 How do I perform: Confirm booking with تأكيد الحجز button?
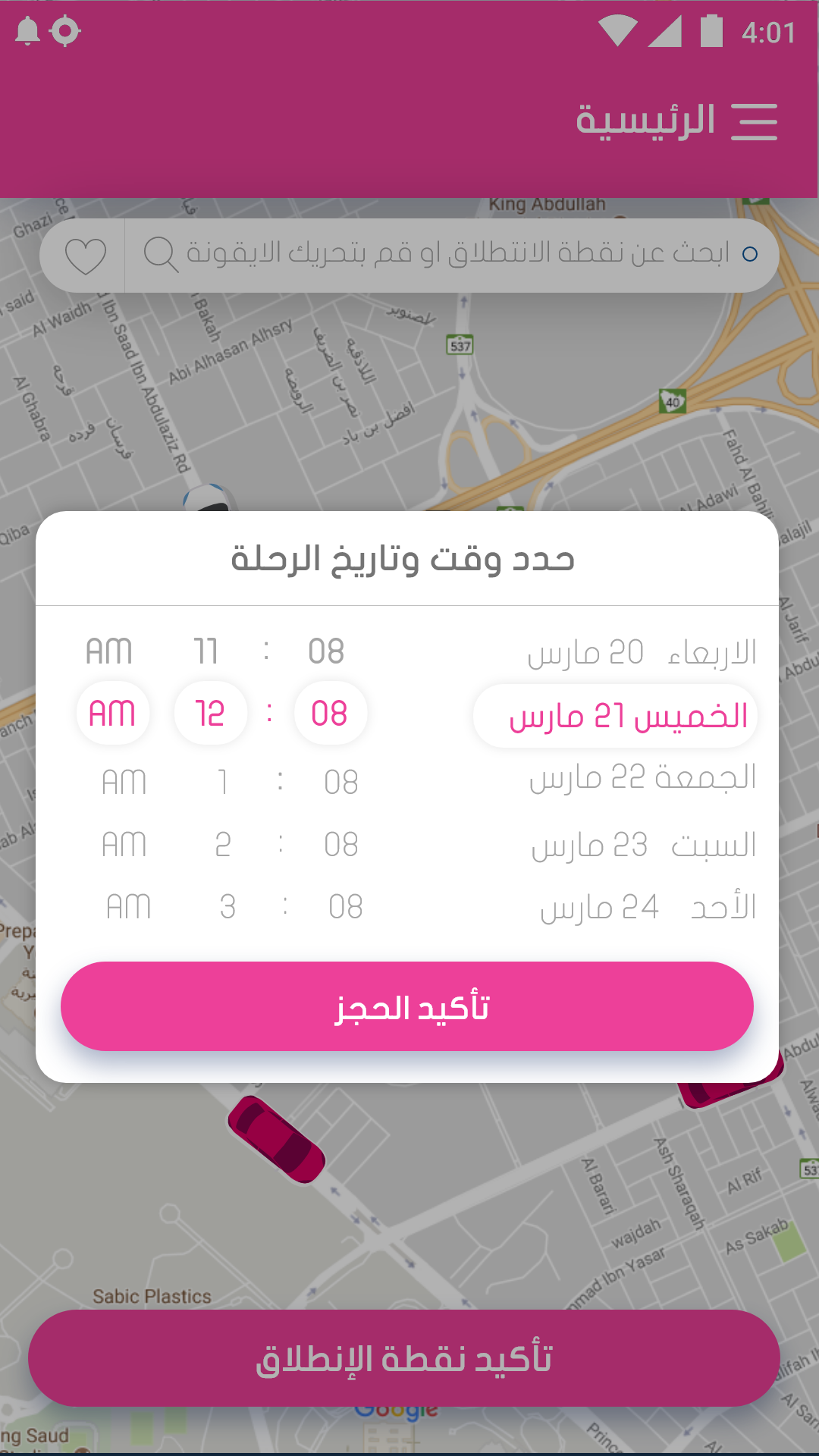(x=407, y=1006)
